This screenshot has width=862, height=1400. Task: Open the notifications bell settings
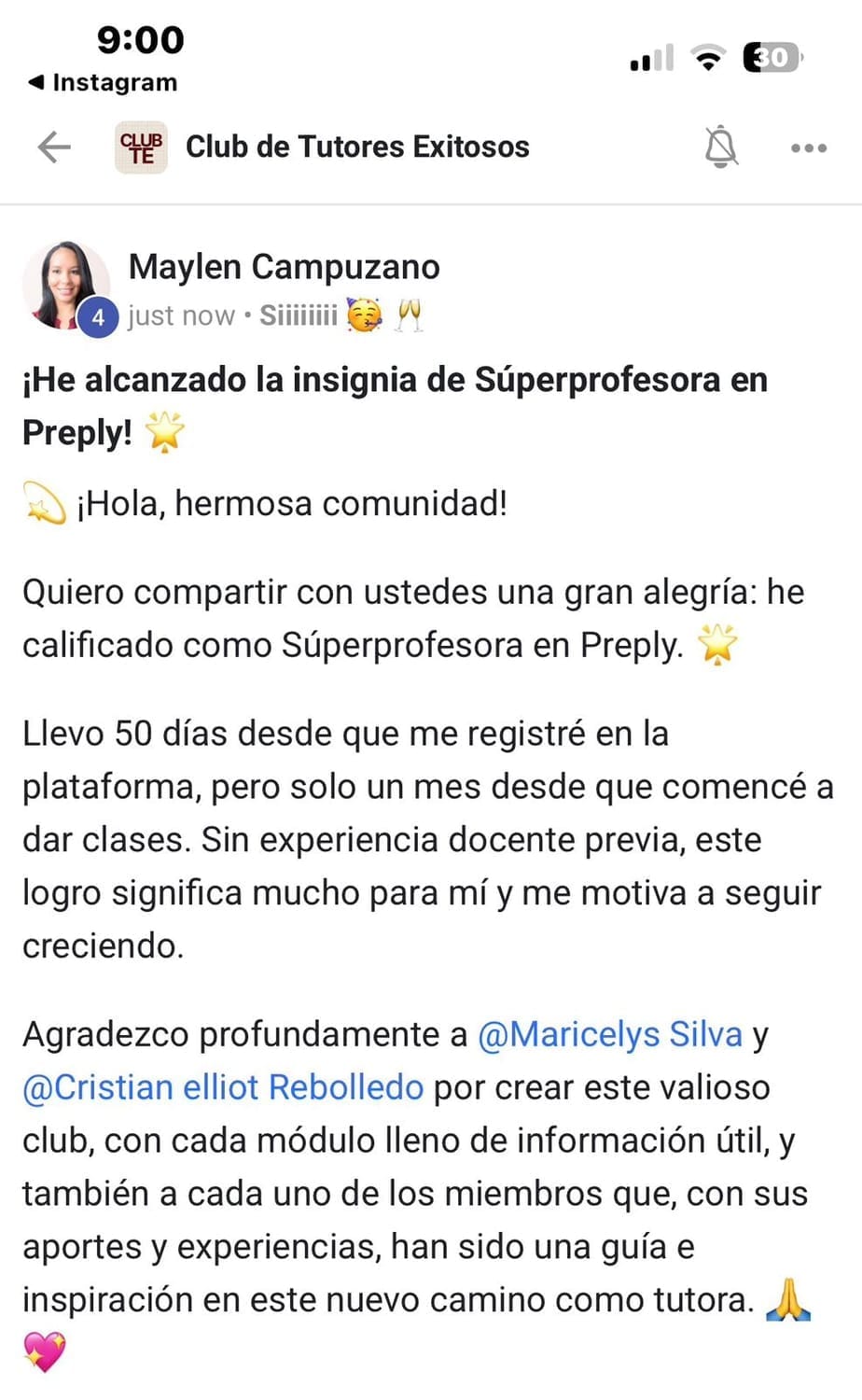click(x=720, y=147)
